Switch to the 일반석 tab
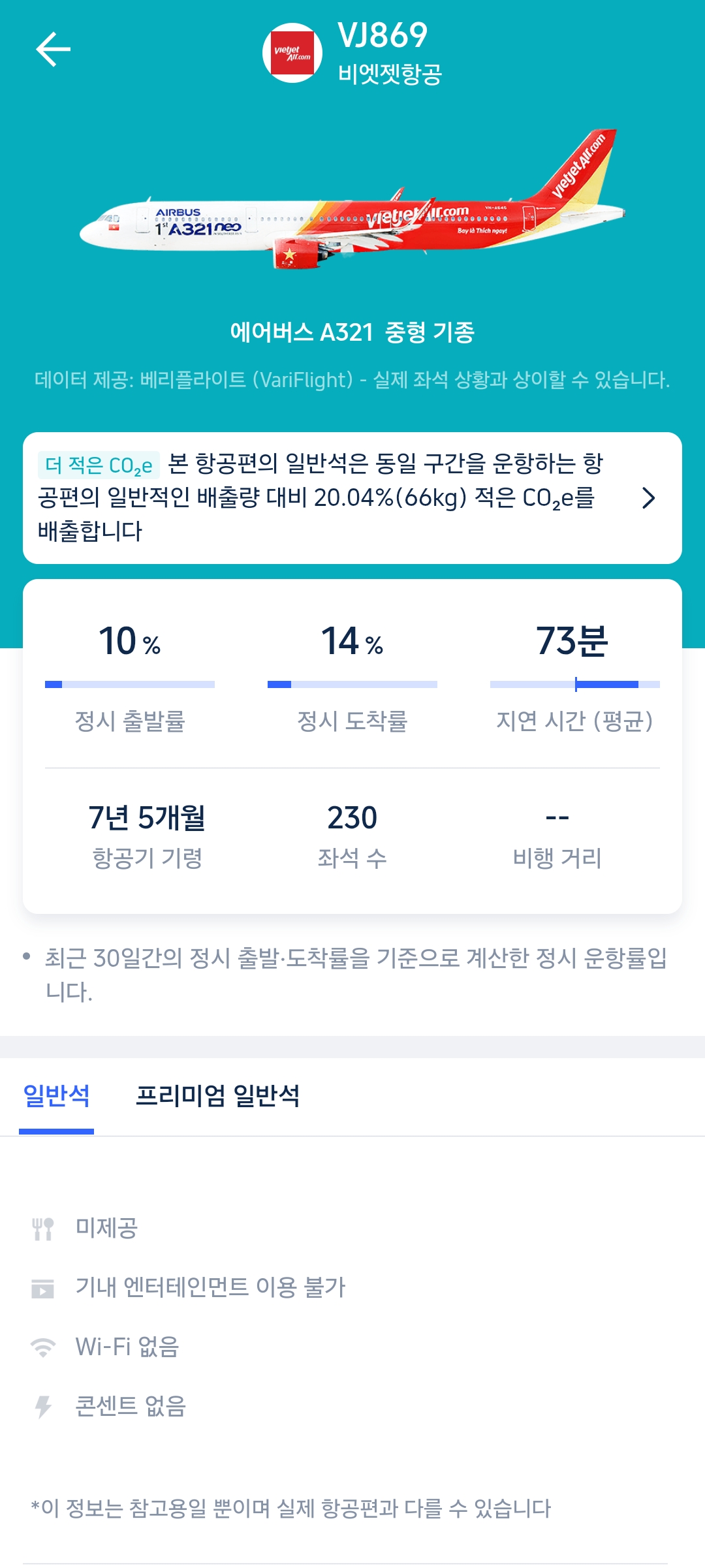Viewport: 705px width, 1568px height. [x=57, y=1096]
